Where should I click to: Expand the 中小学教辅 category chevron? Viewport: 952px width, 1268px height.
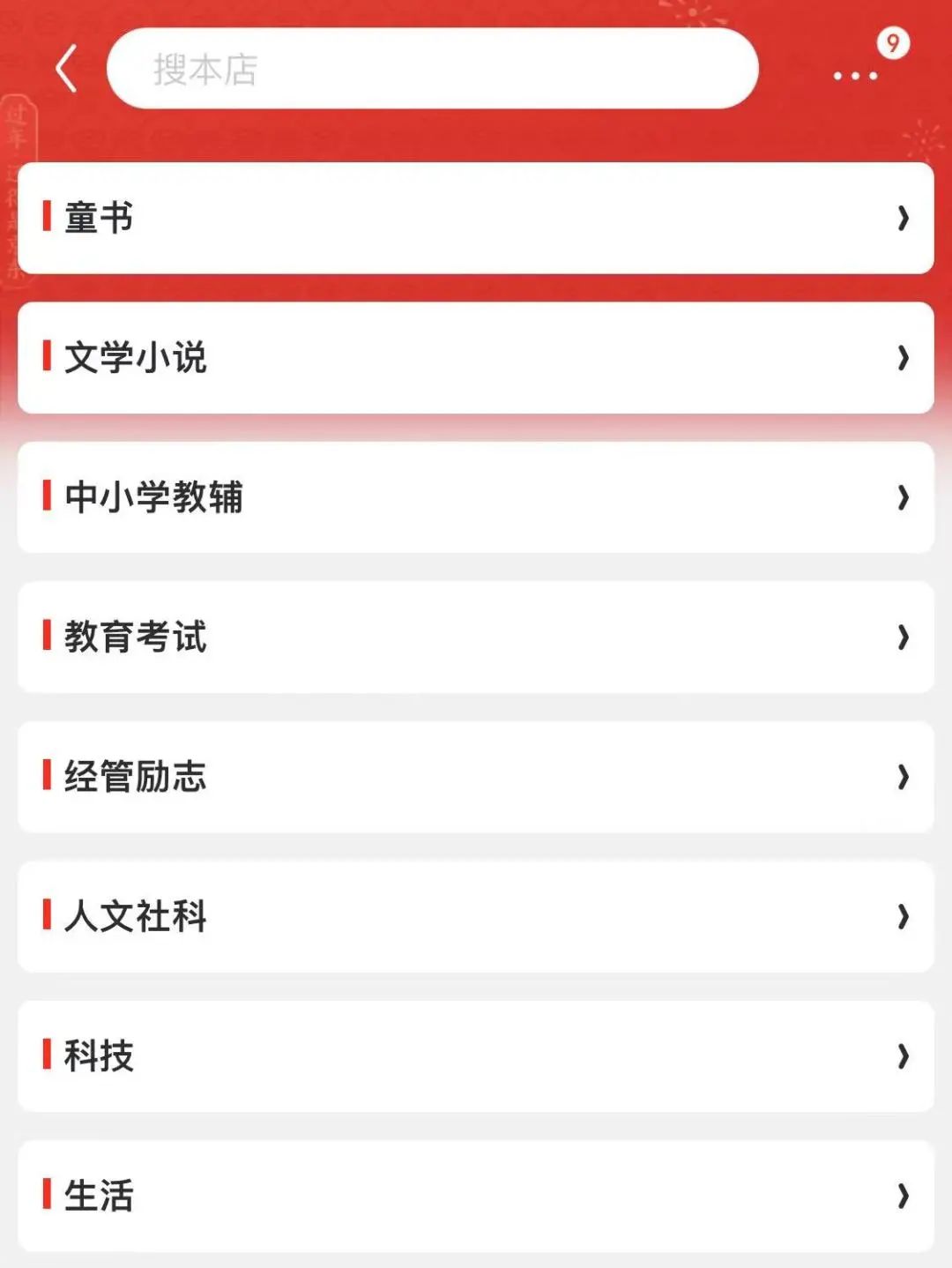pyautogui.click(x=901, y=497)
